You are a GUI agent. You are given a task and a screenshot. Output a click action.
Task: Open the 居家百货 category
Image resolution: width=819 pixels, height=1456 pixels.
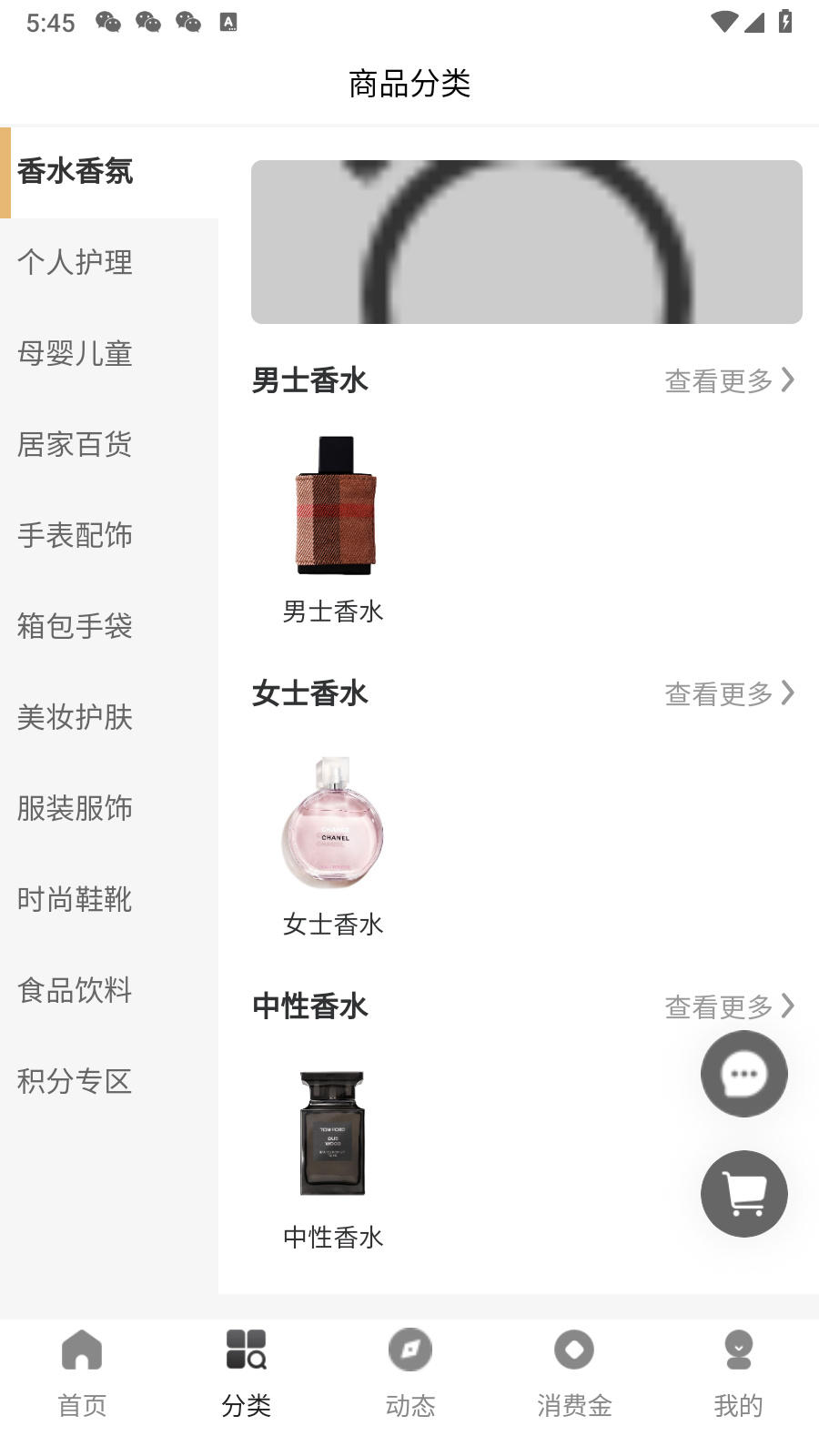[76, 444]
